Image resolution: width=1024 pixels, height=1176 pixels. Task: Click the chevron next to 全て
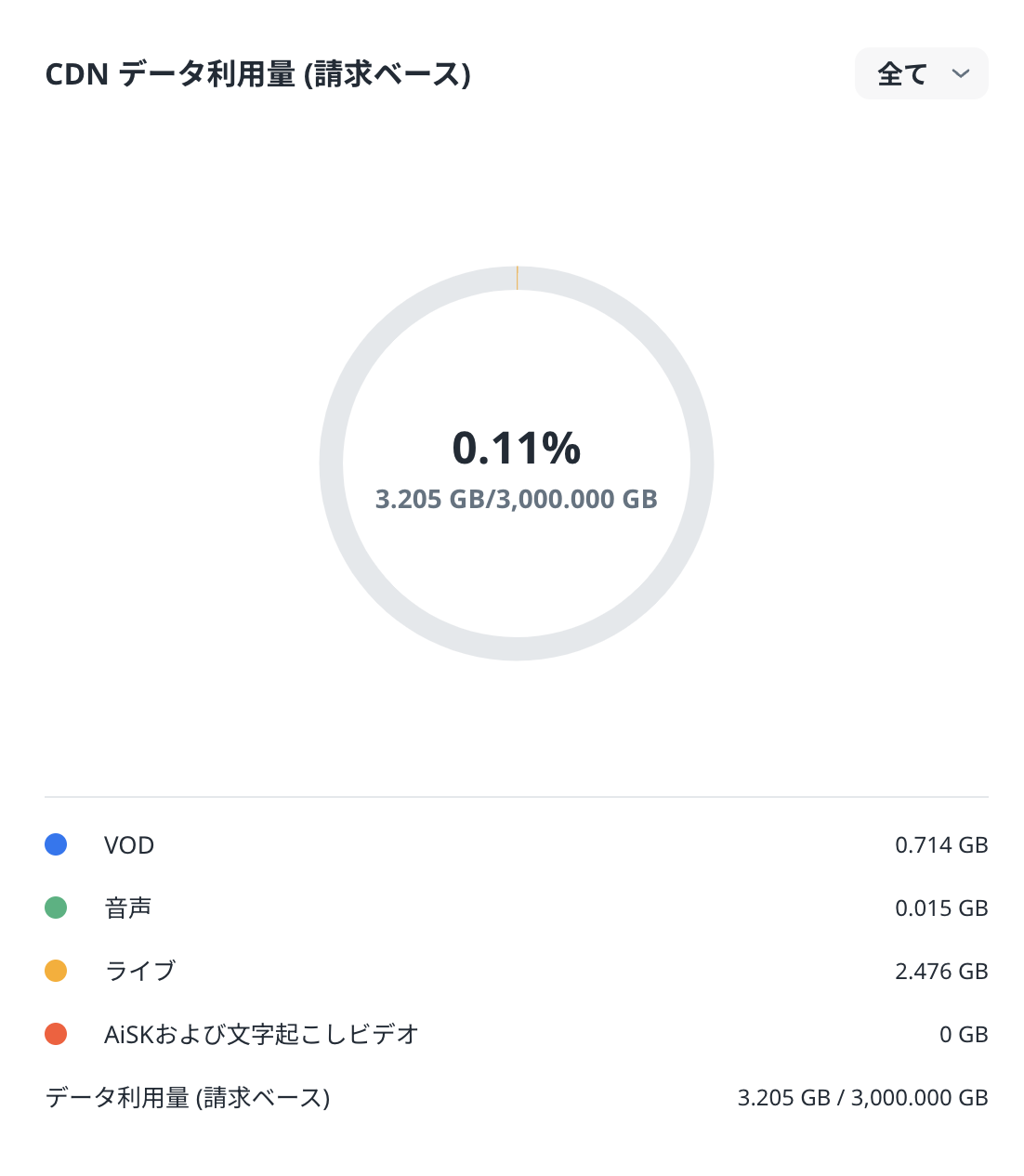click(961, 73)
